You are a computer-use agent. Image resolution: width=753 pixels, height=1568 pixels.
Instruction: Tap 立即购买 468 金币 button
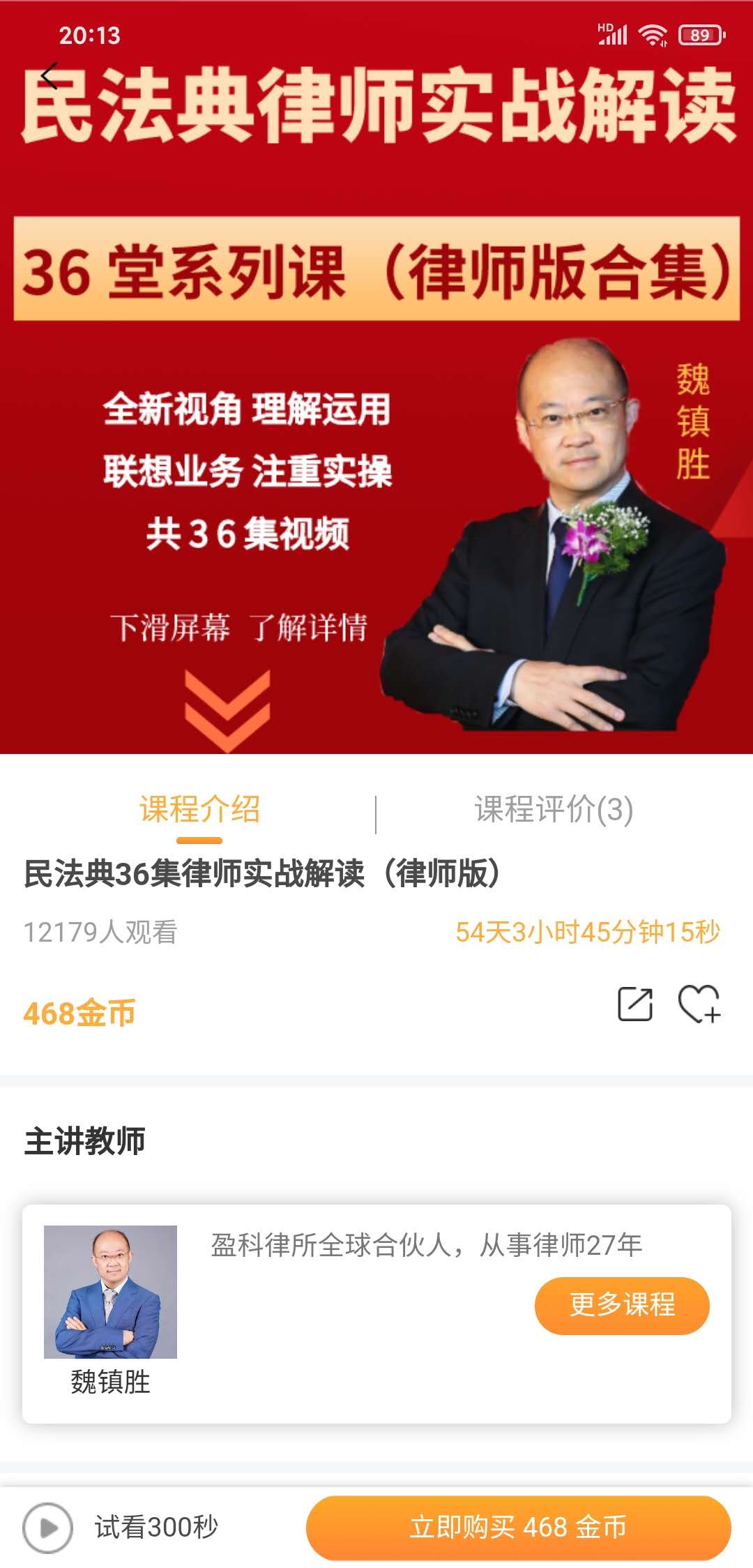coord(518,1528)
